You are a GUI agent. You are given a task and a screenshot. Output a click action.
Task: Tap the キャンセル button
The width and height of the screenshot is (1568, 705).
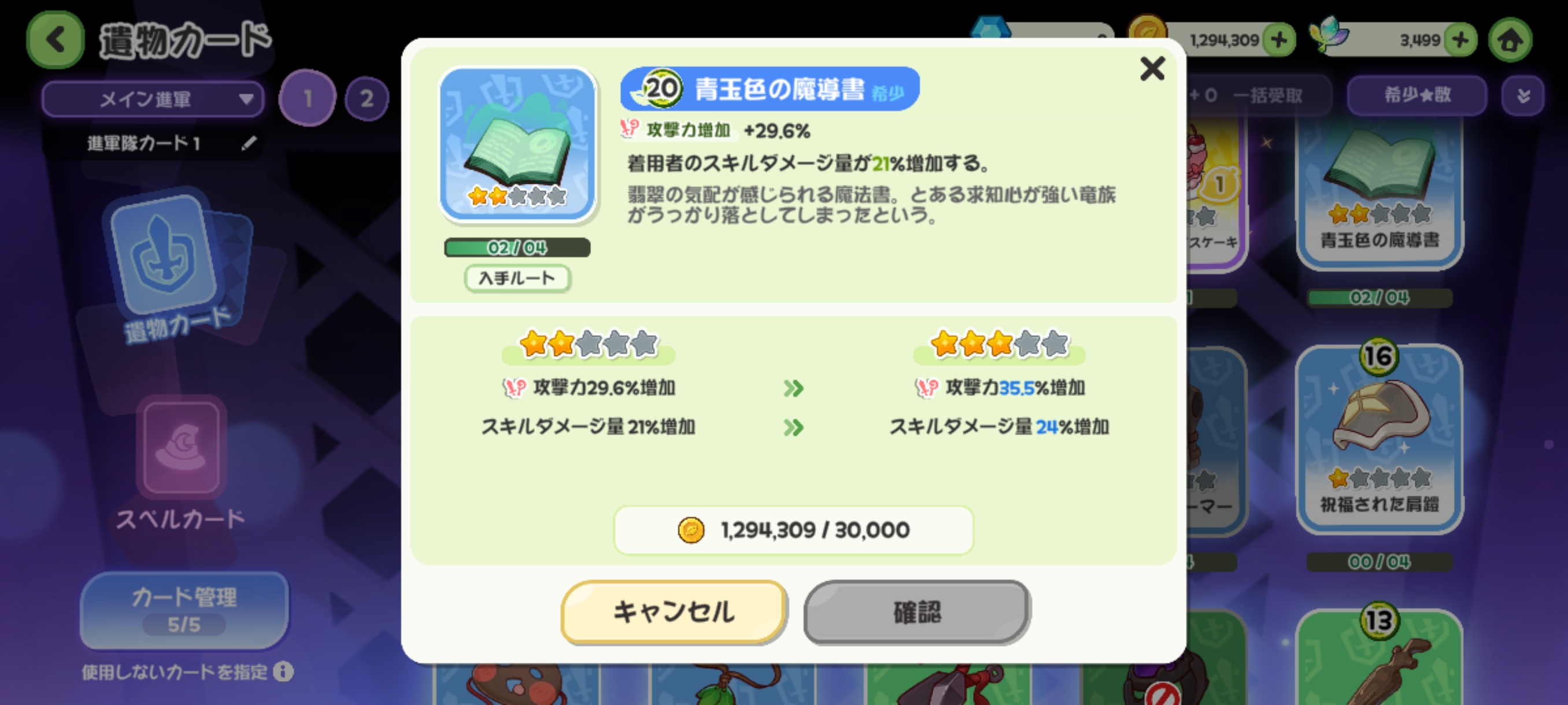[674, 611]
